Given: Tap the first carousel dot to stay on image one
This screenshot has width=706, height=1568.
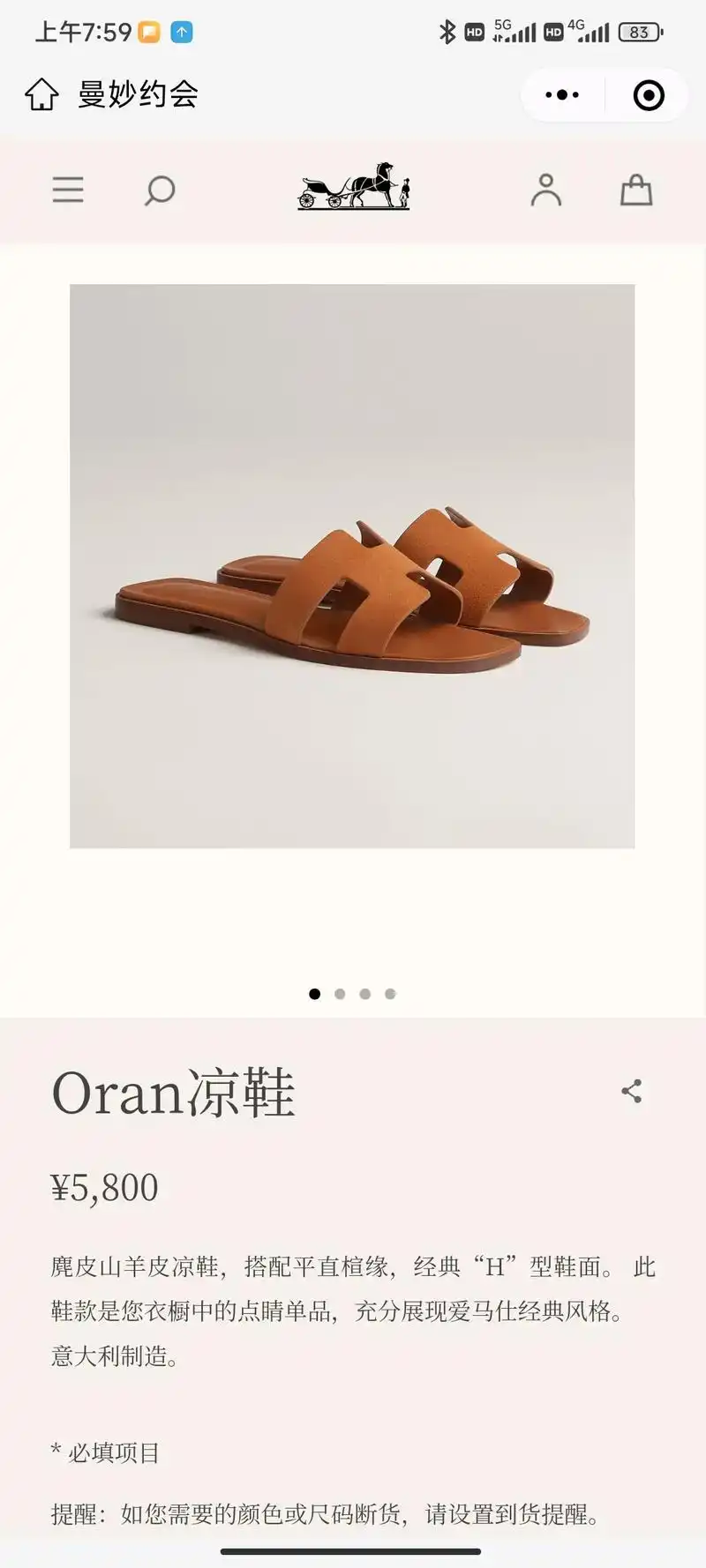Looking at the screenshot, I should (315, 993).
